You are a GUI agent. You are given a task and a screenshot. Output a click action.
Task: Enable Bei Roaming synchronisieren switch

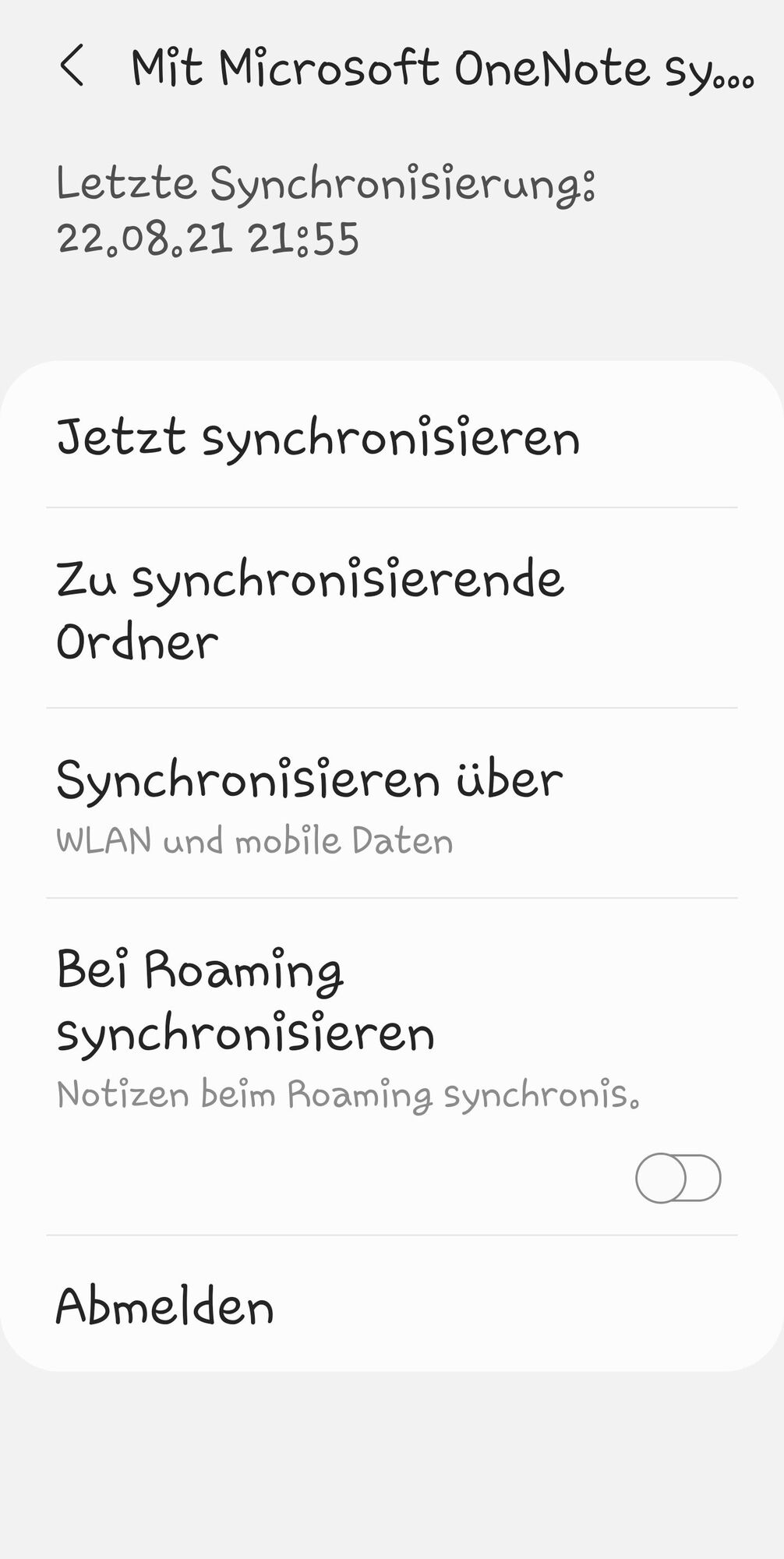coord(677,1178)
